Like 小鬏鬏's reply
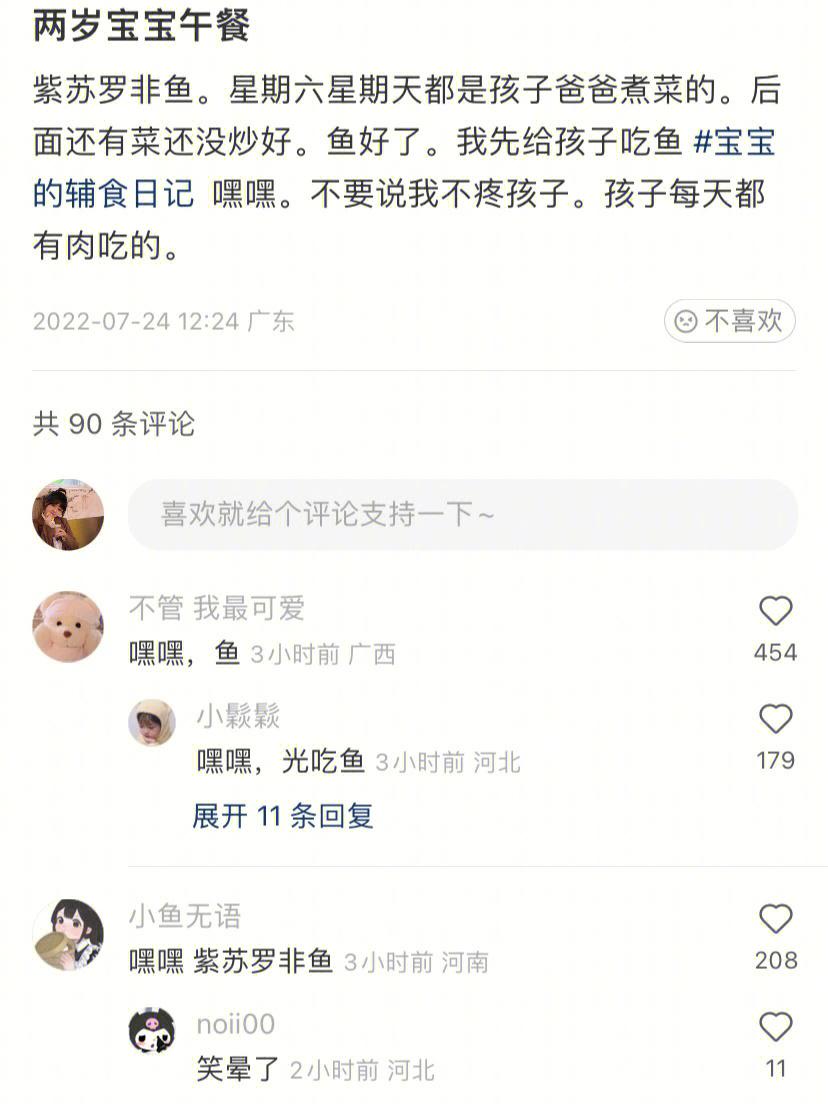This screenshot has width=828, height=1104. [x=776, y=719]
